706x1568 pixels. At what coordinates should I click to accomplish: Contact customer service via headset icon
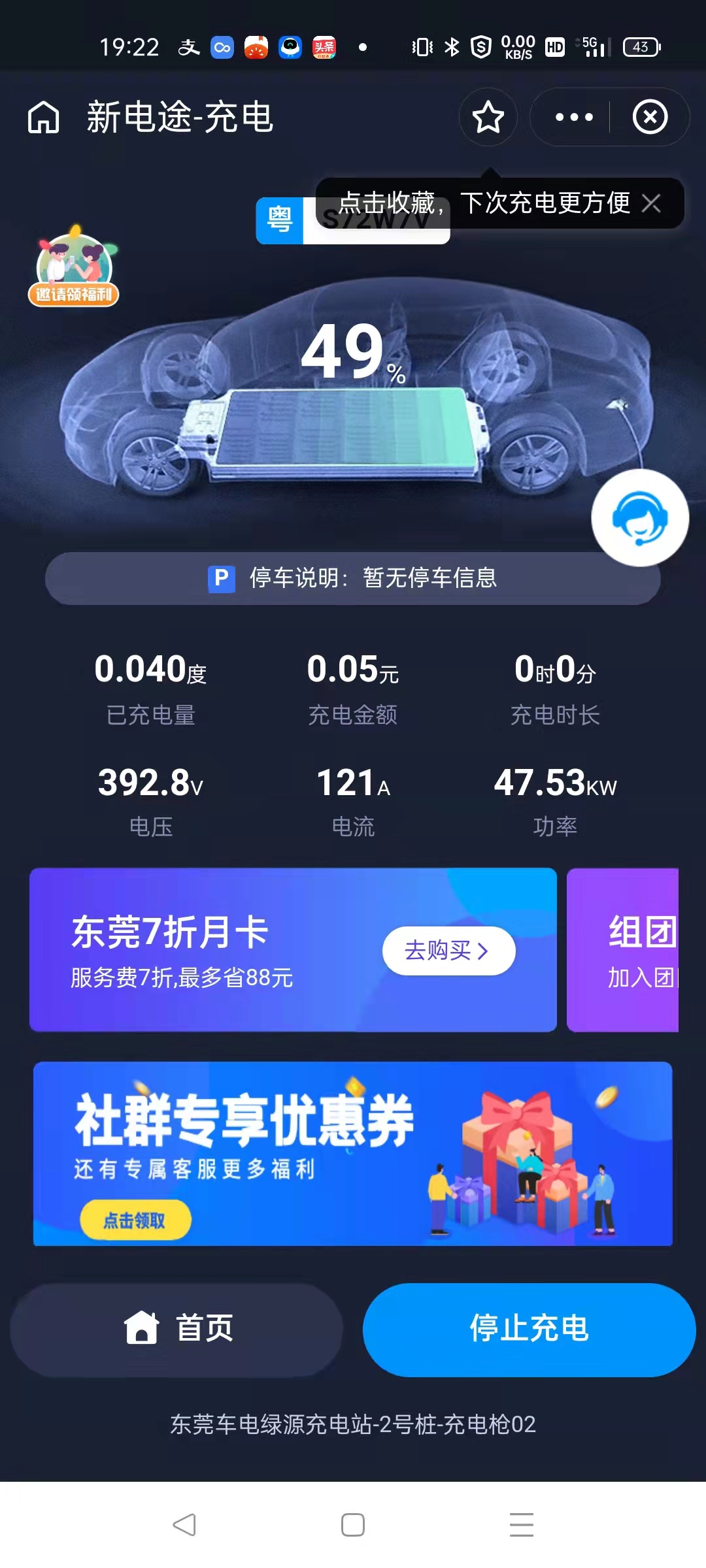click(639, 517)
